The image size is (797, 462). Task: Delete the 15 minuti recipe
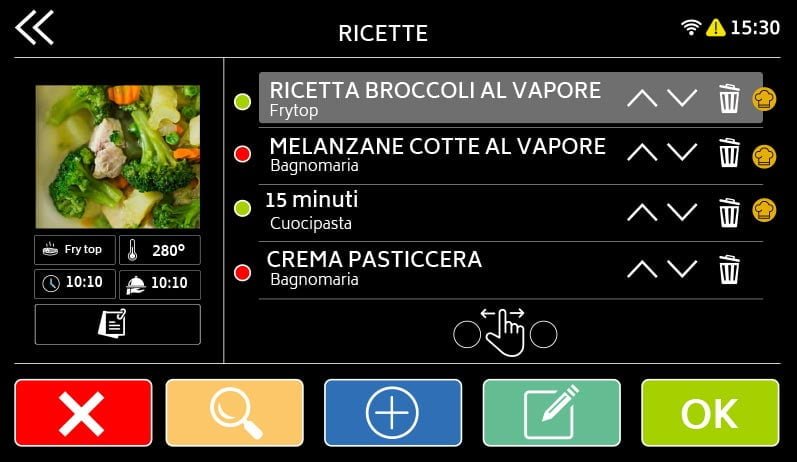(x=729, y=211)
